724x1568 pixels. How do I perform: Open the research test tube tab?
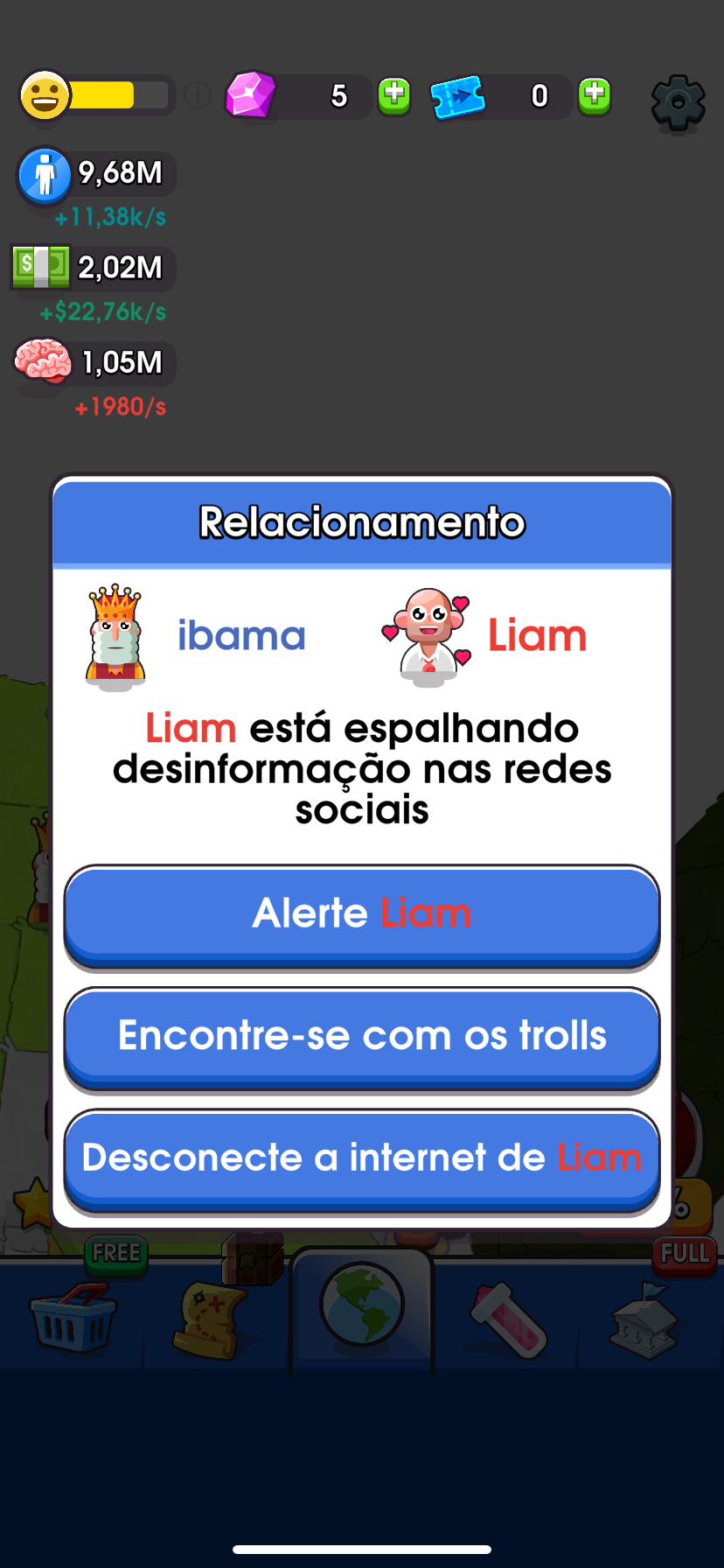click(508, 1320)
